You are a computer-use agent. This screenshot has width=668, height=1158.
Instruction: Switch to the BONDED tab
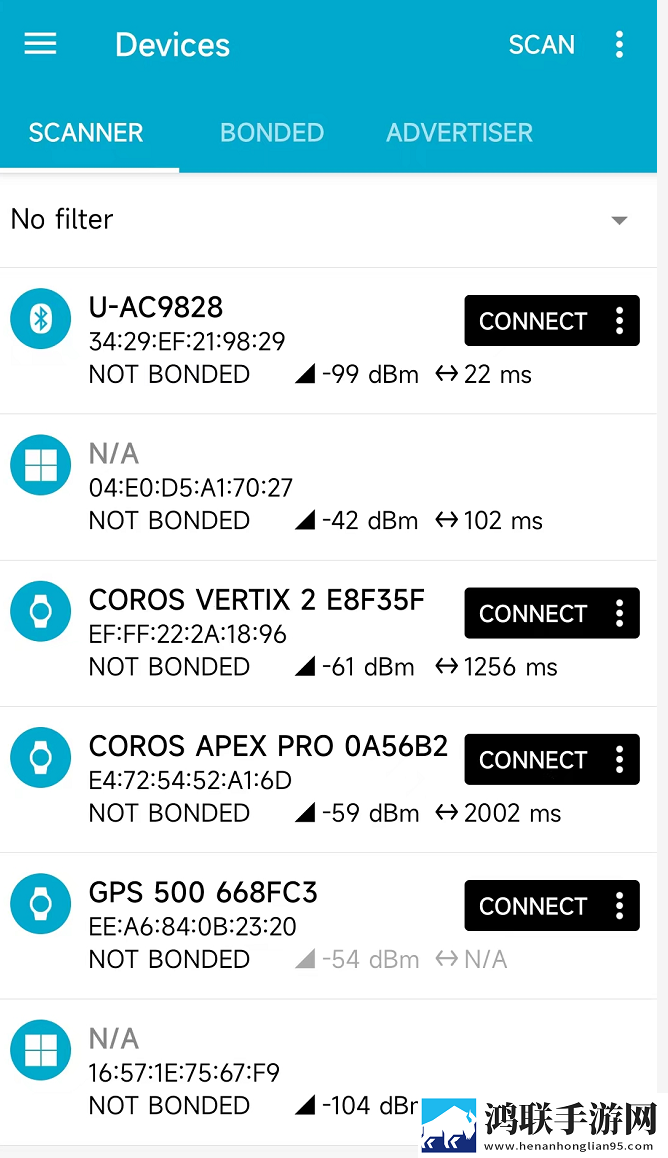pos(272,133)
